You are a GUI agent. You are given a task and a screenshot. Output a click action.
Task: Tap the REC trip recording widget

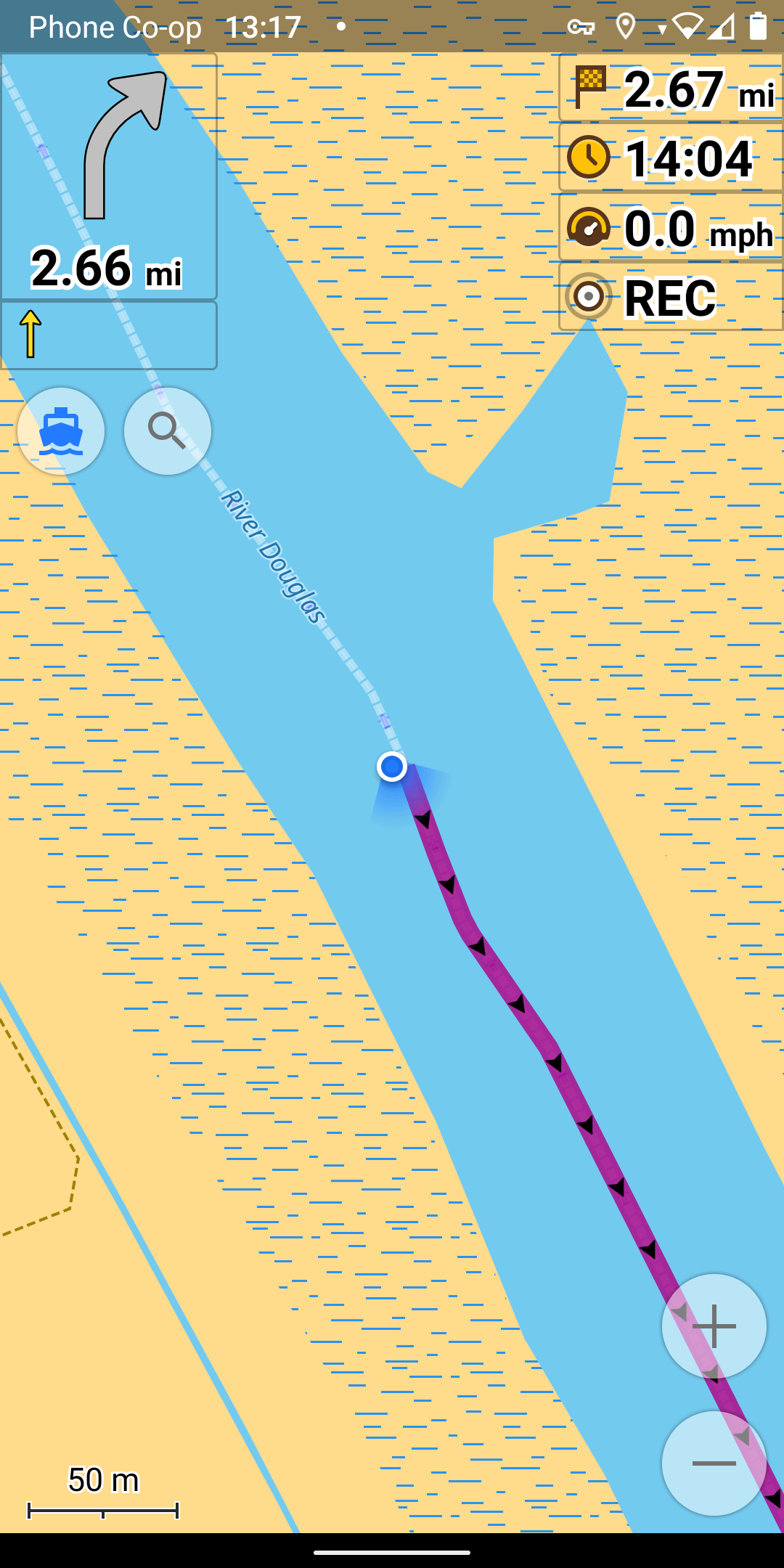tap(671, 298)
